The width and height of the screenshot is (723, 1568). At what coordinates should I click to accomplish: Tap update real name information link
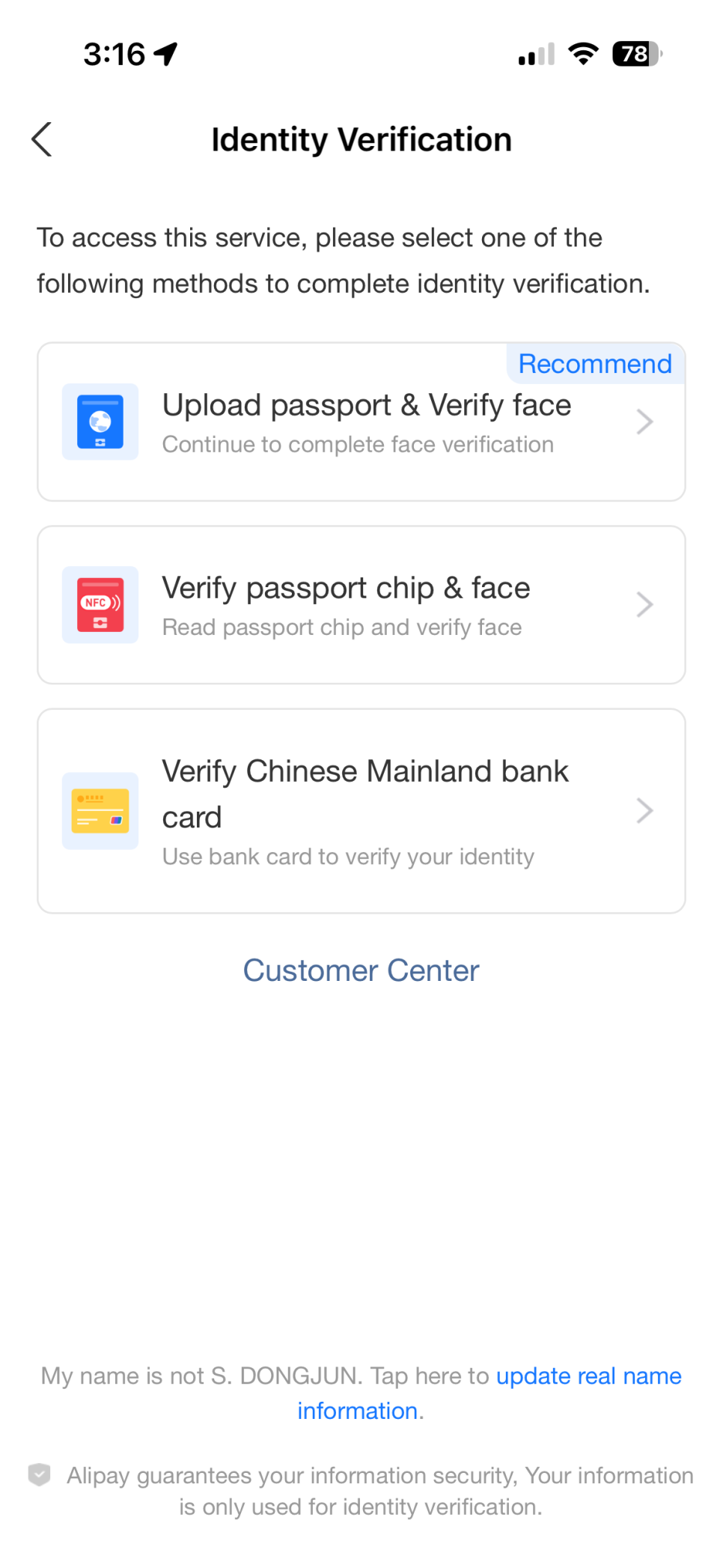click(490, 1393)
